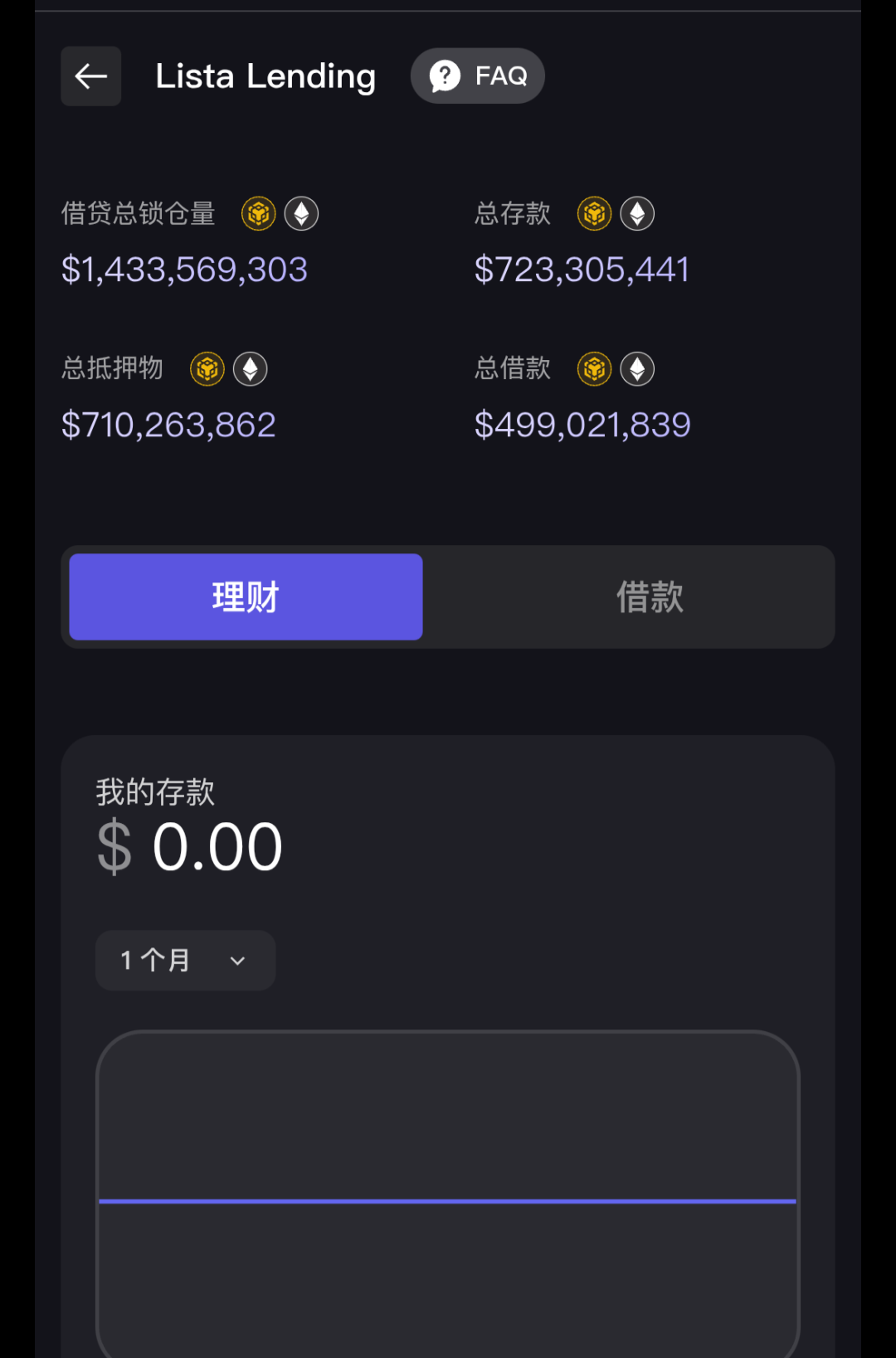Image resolution: width=896 pixels, height=1358 pixels.
Task: Open the FAQ help page
Action: click(478, 76)
